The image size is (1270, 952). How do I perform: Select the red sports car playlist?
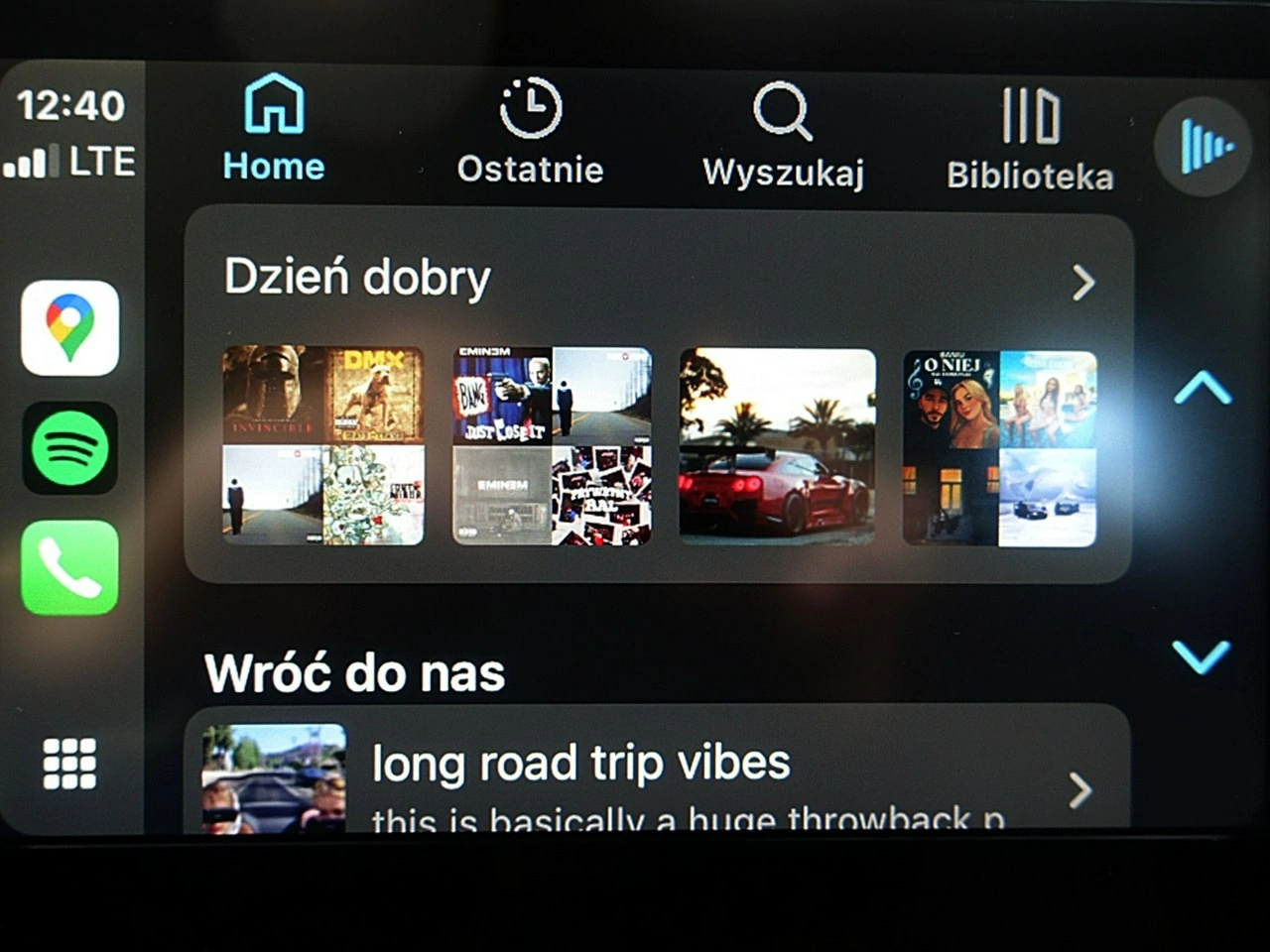pos(778,445)
